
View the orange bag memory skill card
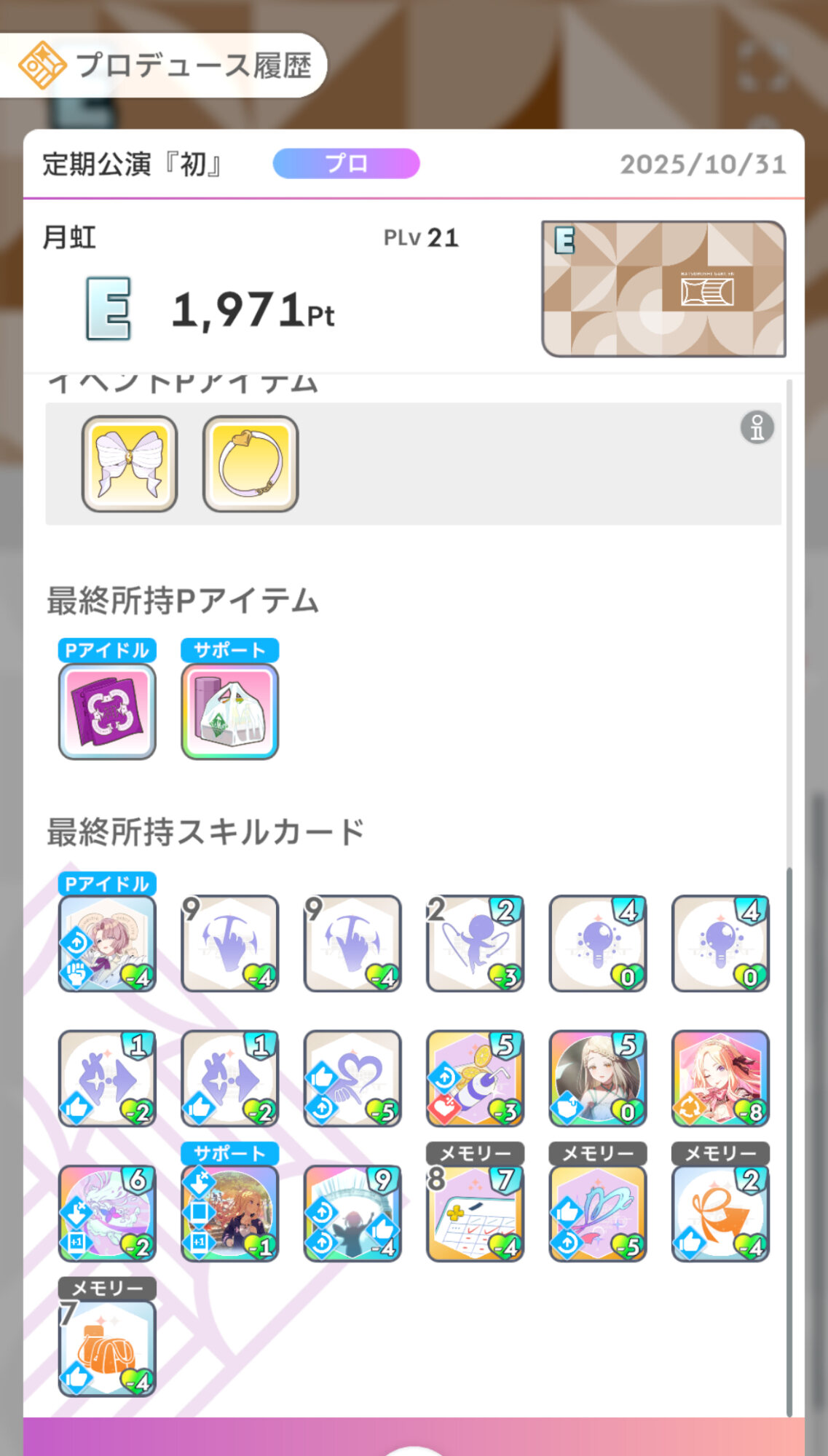click(107, 1348)
